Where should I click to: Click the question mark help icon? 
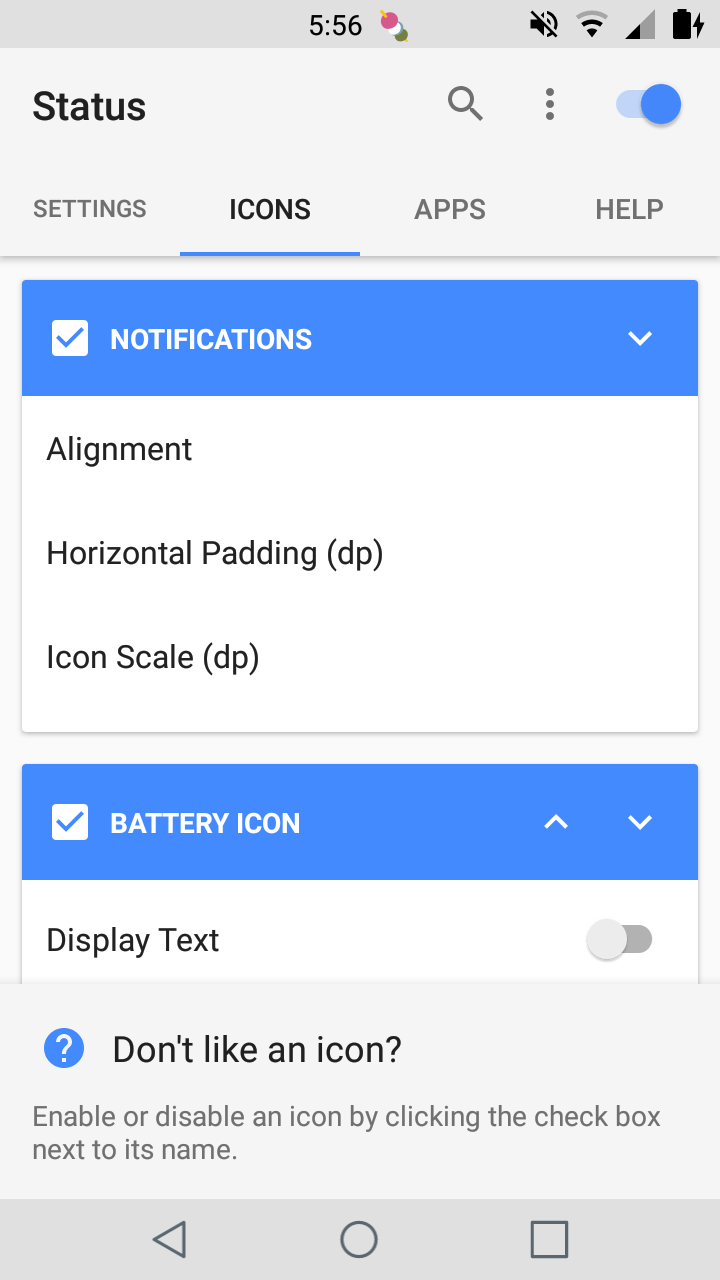click(x=63, y=1048)
